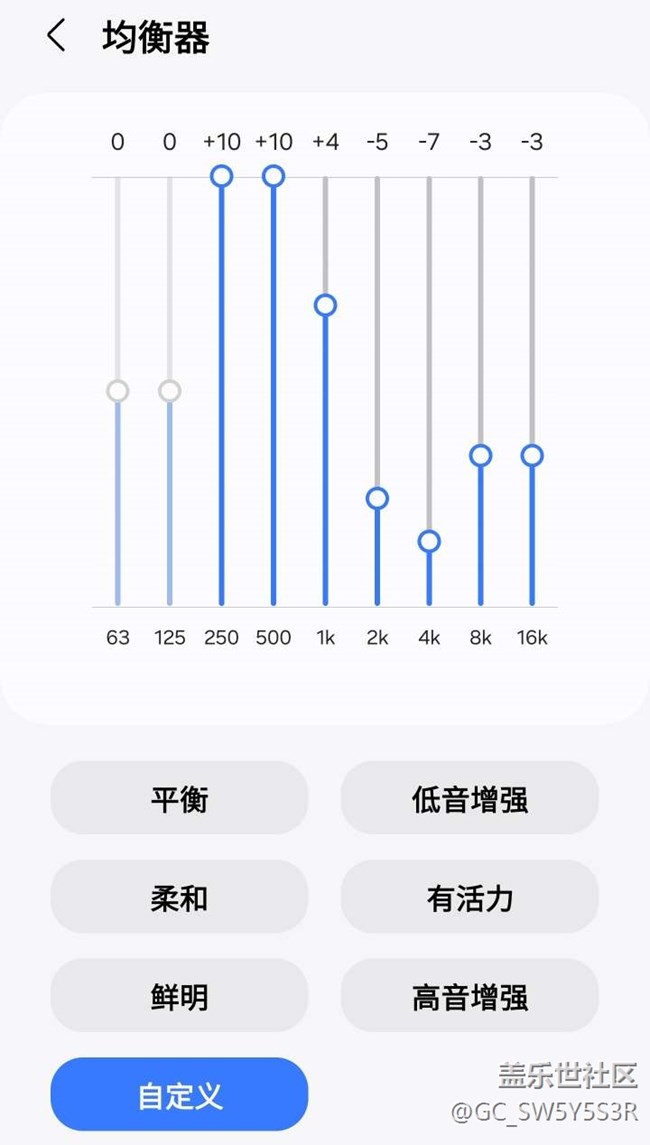Choose the 低音增强 preset

[469, 798]
